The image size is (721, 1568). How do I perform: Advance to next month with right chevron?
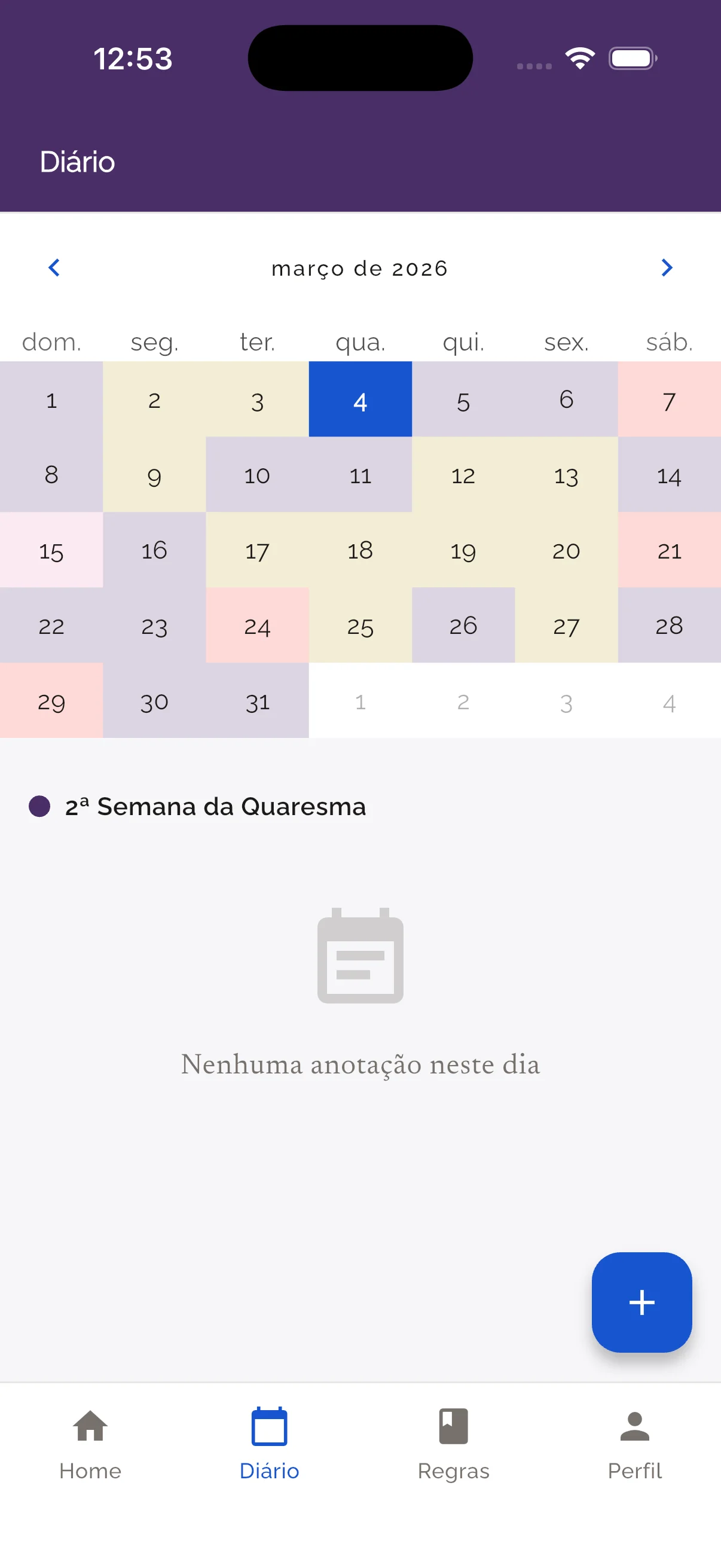[x=666, y=268]
